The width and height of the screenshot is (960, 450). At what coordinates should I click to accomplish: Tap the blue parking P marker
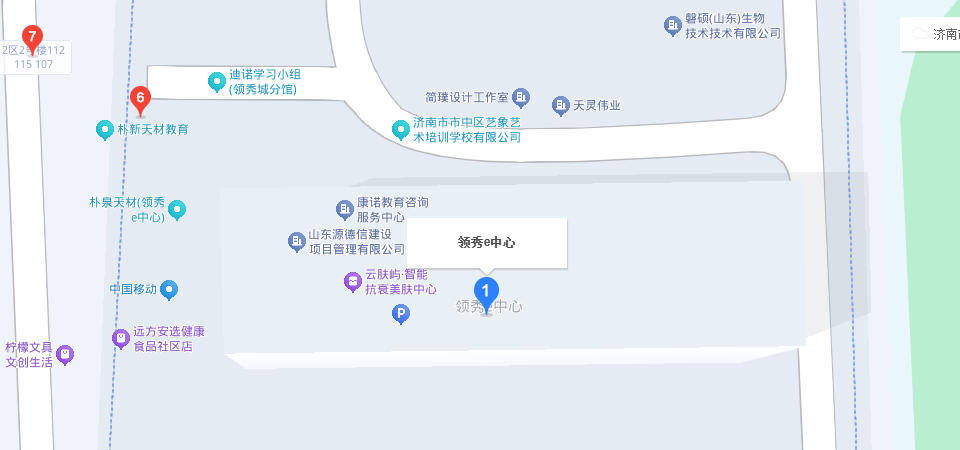coord(400,315)
